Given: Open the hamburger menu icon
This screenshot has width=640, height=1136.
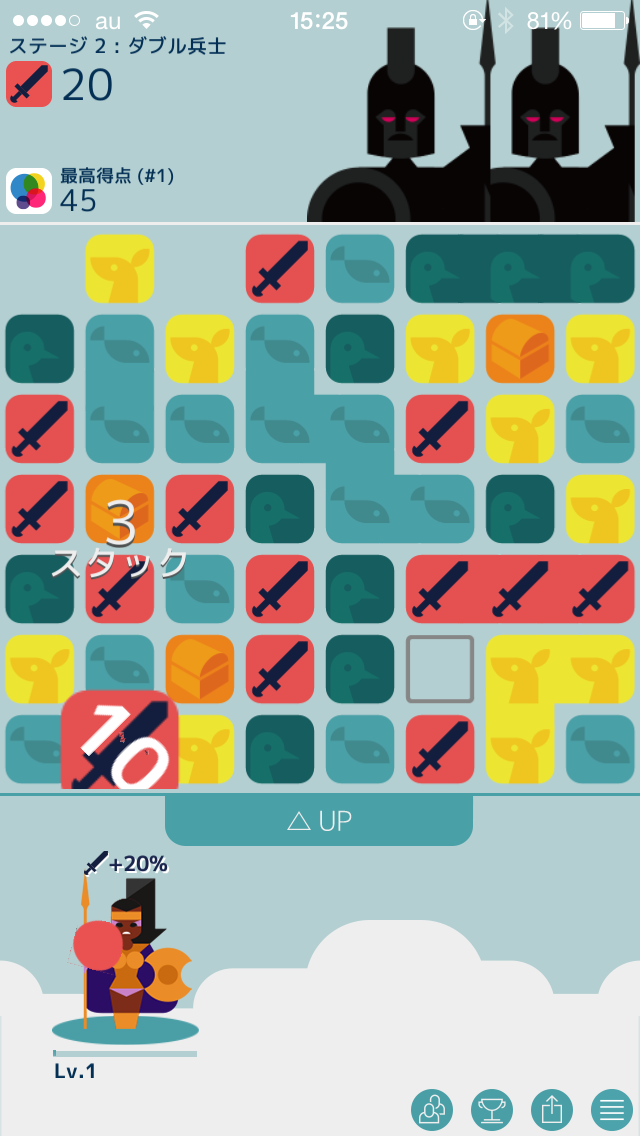Looking at the screenshot, I should pos(612,1109).
